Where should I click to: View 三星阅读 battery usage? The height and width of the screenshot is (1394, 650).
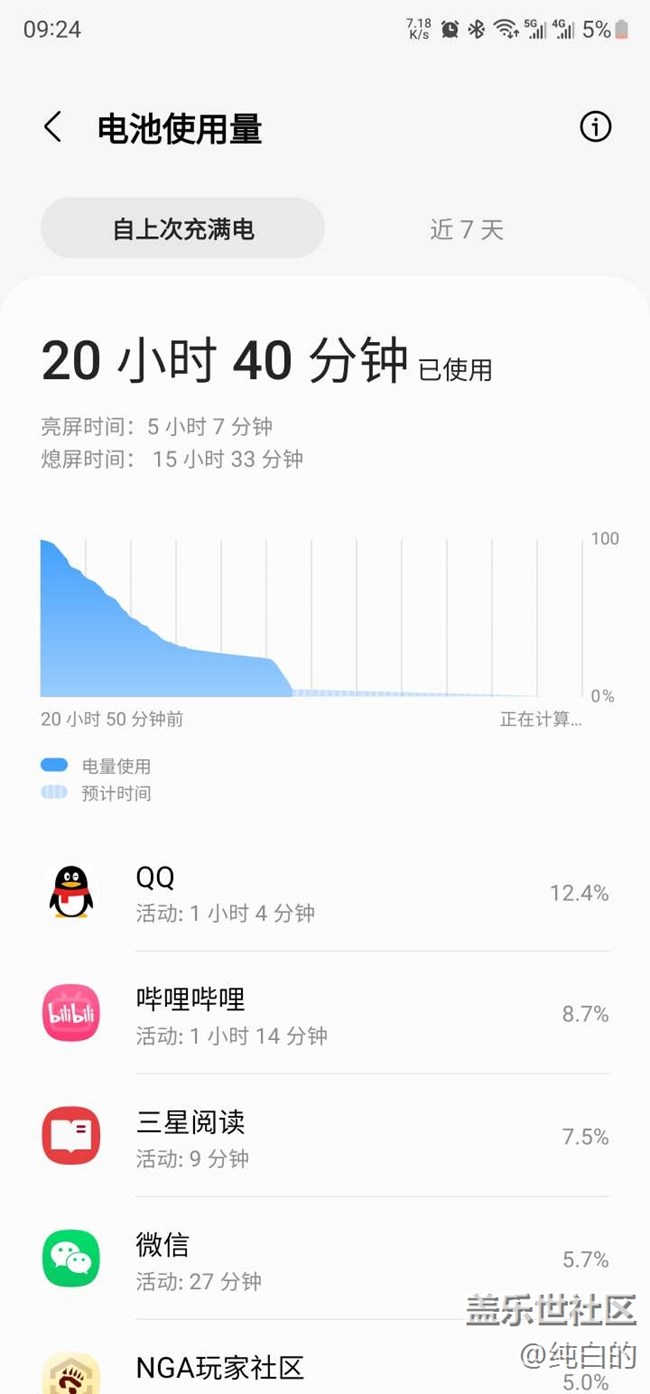[x=325, y=1137]
